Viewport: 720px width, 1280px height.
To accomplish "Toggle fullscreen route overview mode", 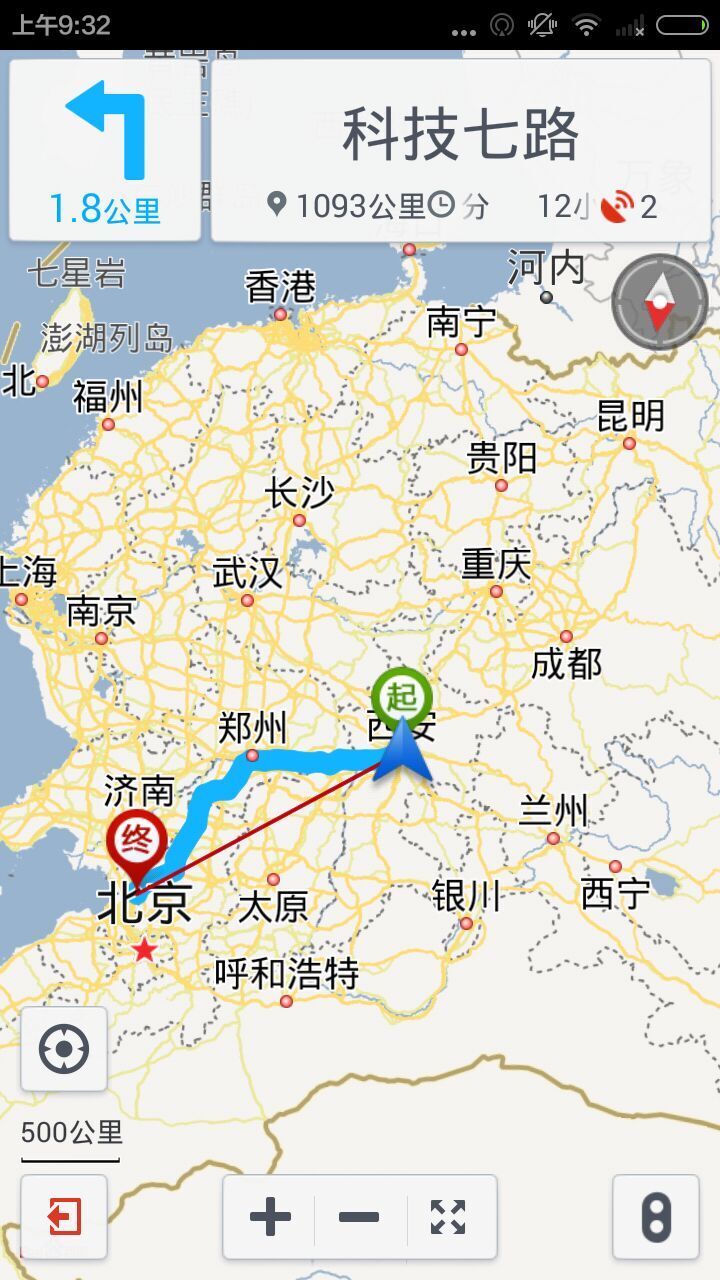I will pyautogui.click(x=450, y=1218).
